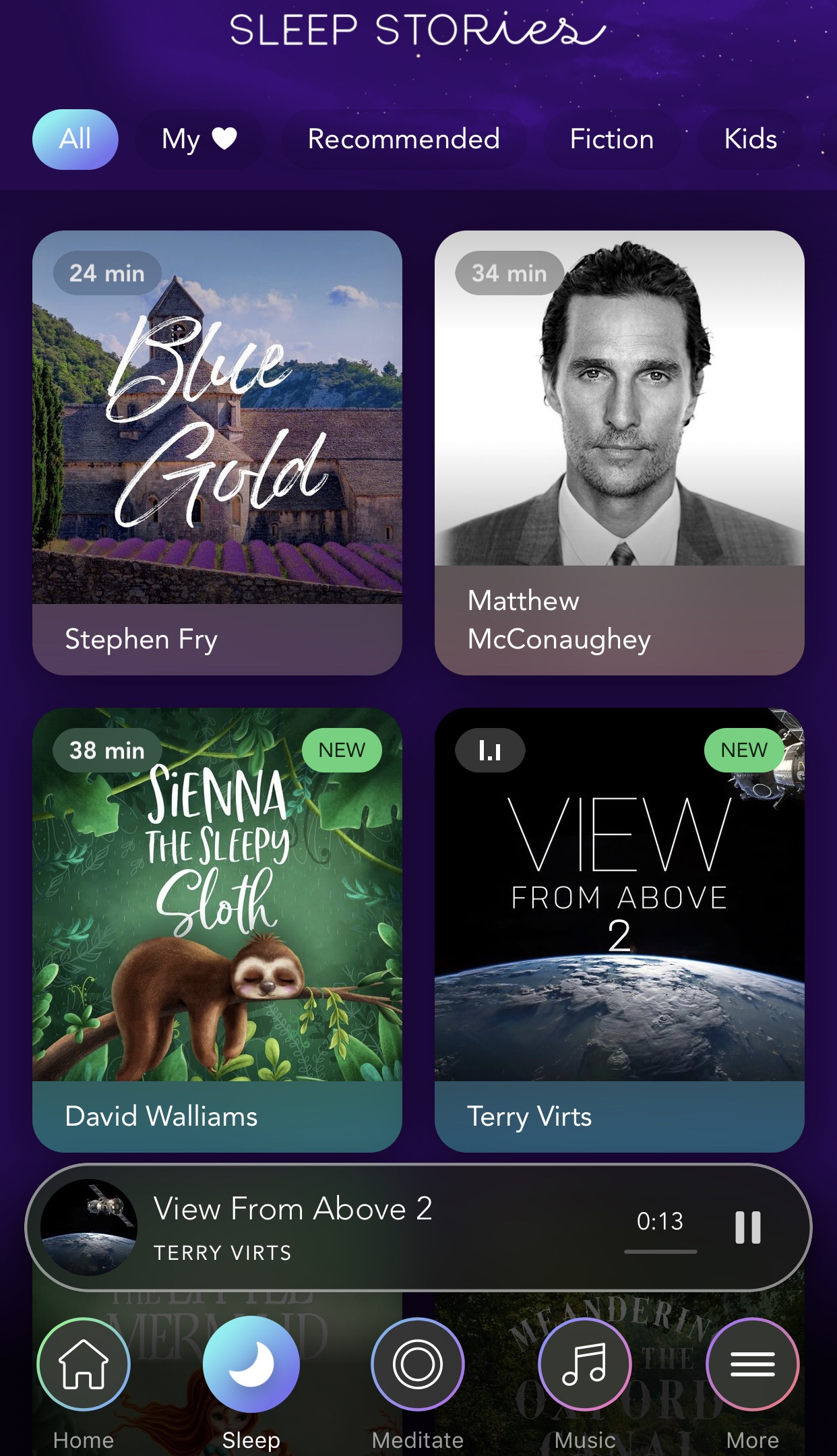Select the All filter chip

pos(75,140)
